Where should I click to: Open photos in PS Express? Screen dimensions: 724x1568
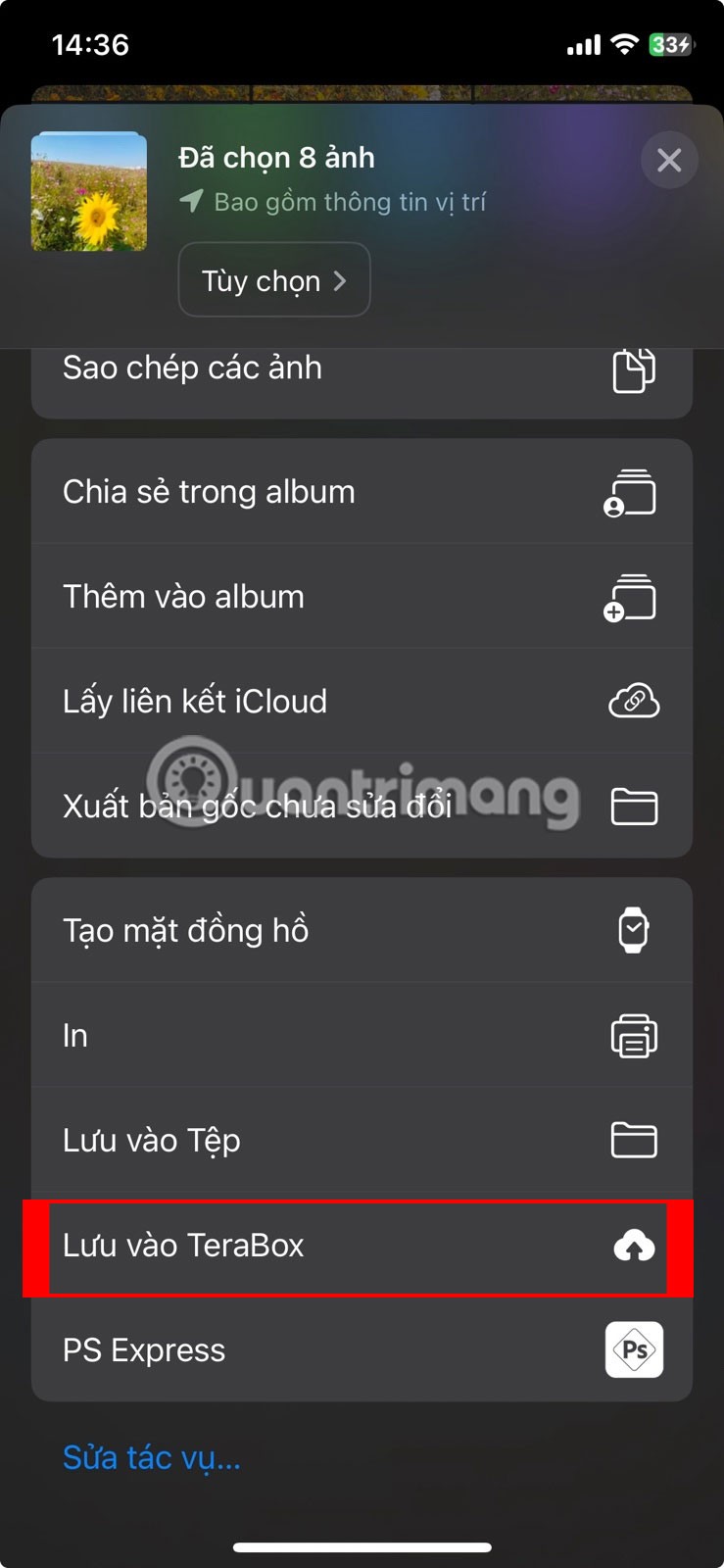pyautogui.click(x=362, y=1350)
